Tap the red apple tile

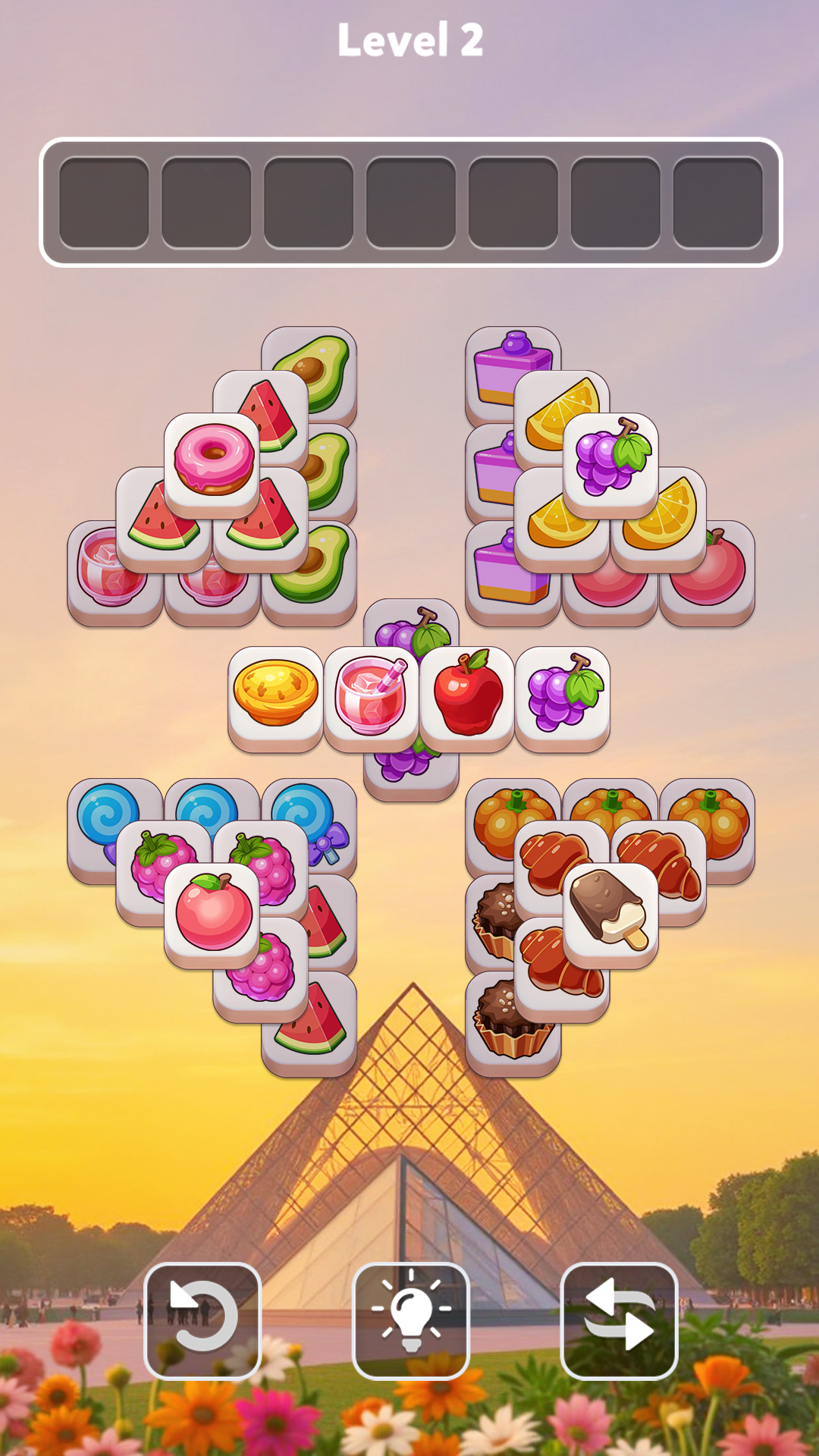[467, 694]
